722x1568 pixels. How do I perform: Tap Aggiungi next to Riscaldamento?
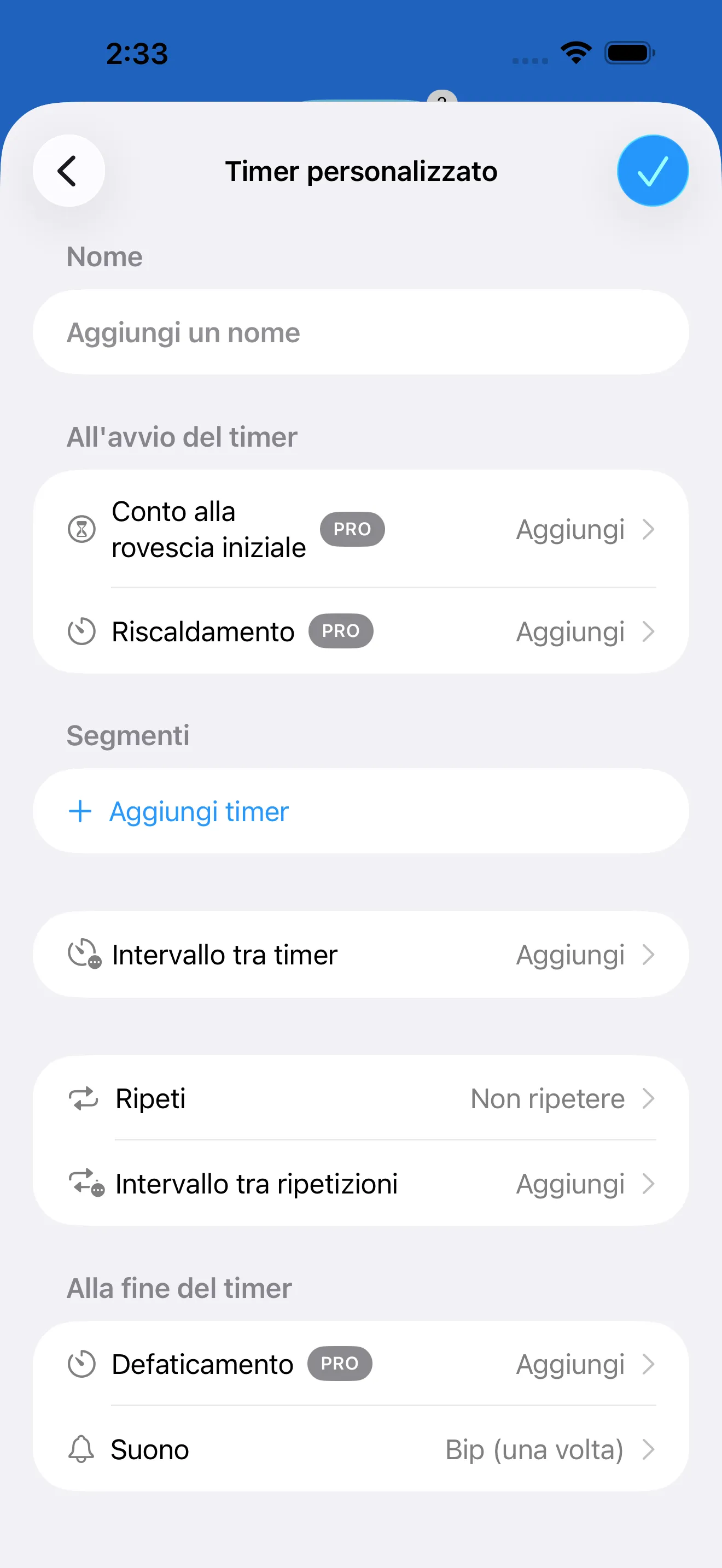570,631
